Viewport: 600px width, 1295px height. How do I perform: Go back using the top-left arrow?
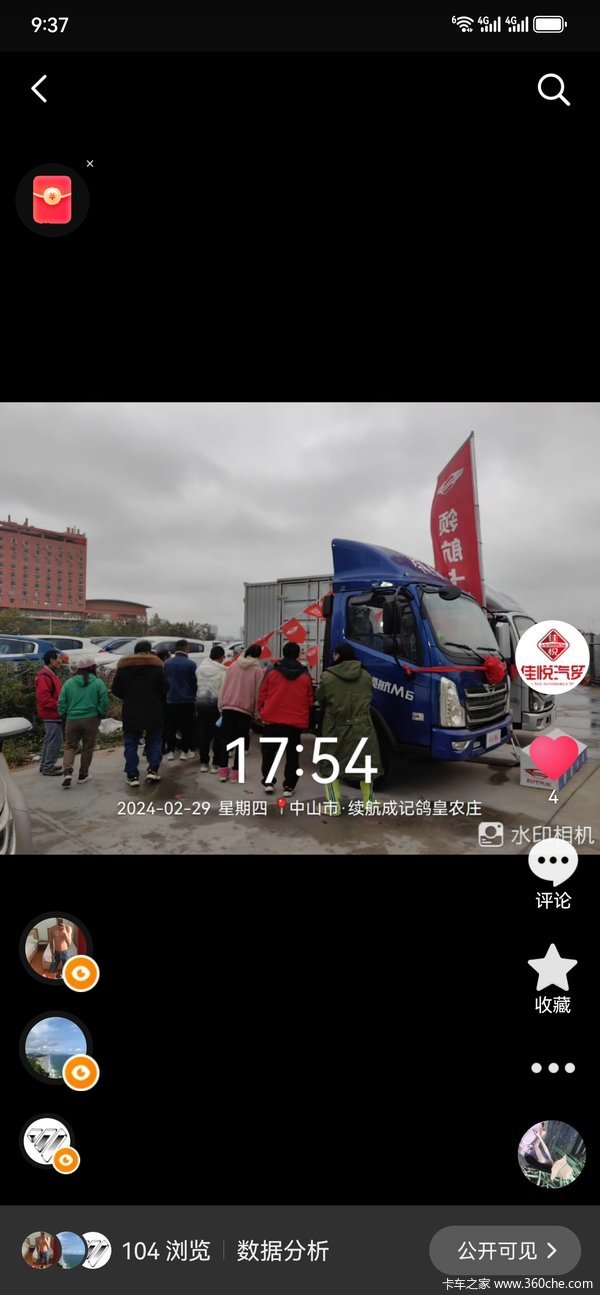(x=39, y=89)
